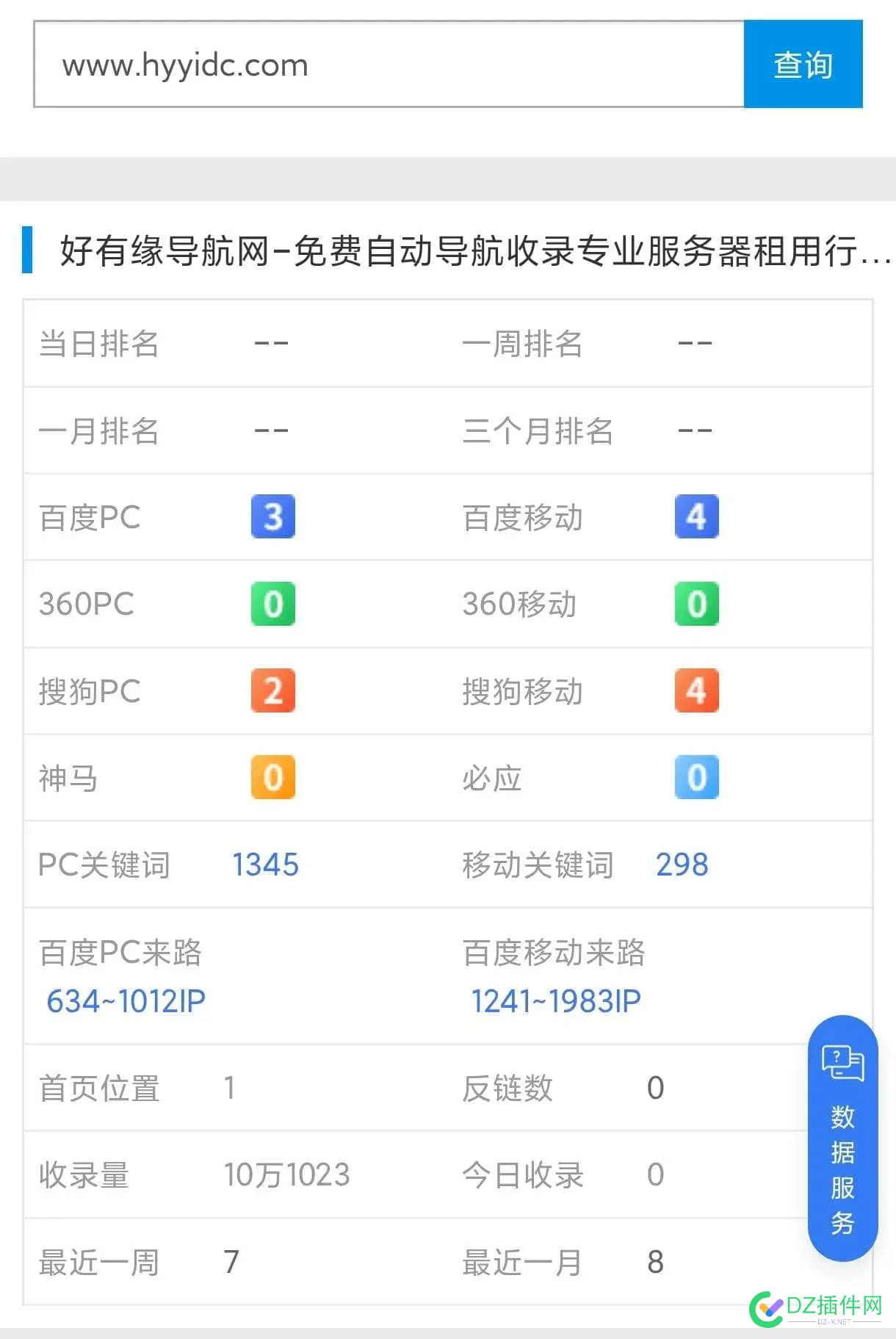Open the 移动关键词 count link 298

[x=682, y=865]
